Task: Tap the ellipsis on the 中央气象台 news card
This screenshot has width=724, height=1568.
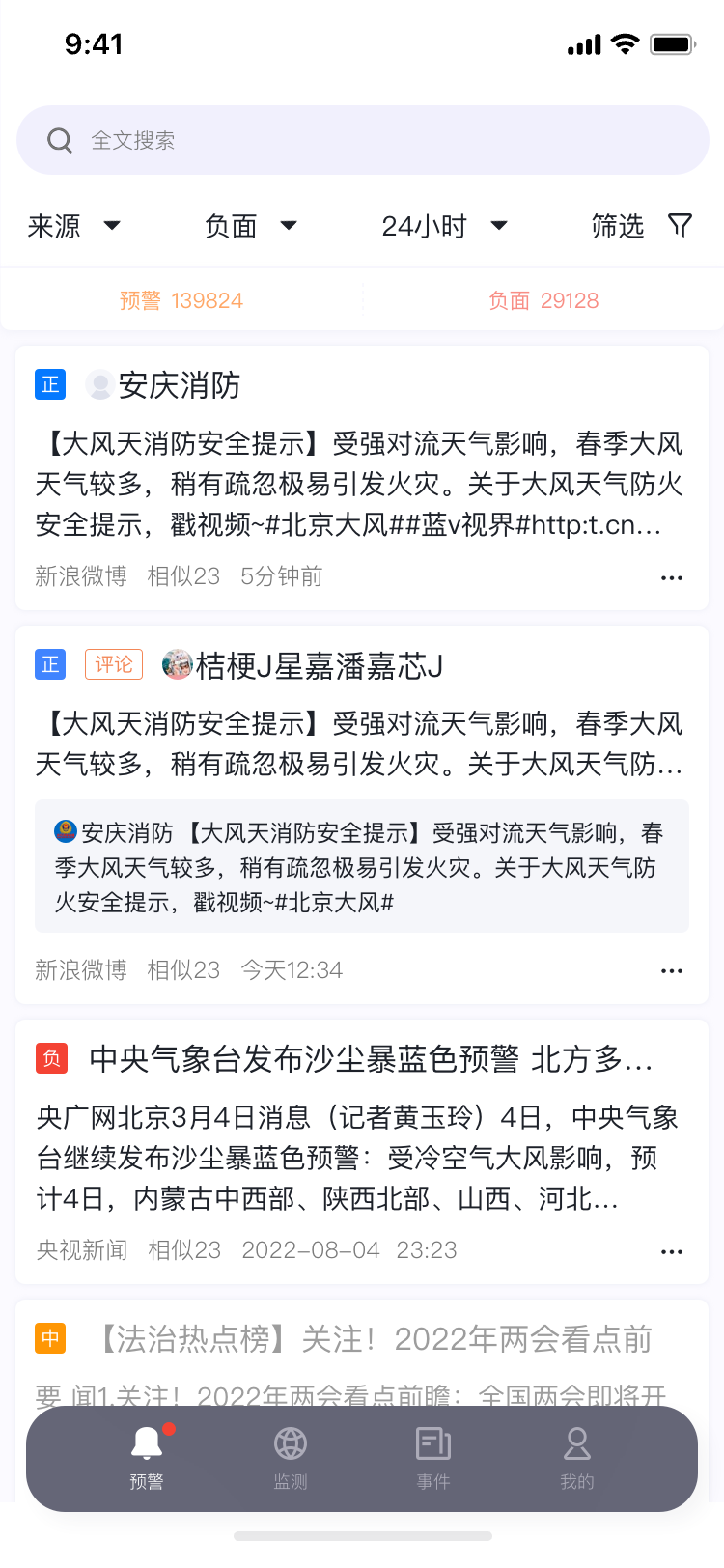Action: (x=671, y=1250)
